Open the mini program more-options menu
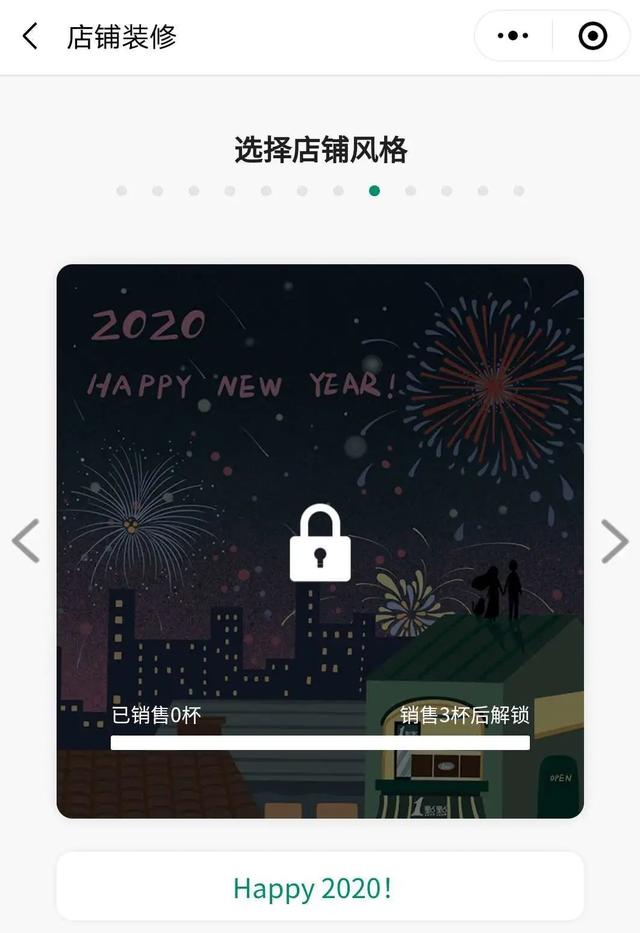Image resolution: width=640 pixels, height=933 pixels. [x=513, y=37]
